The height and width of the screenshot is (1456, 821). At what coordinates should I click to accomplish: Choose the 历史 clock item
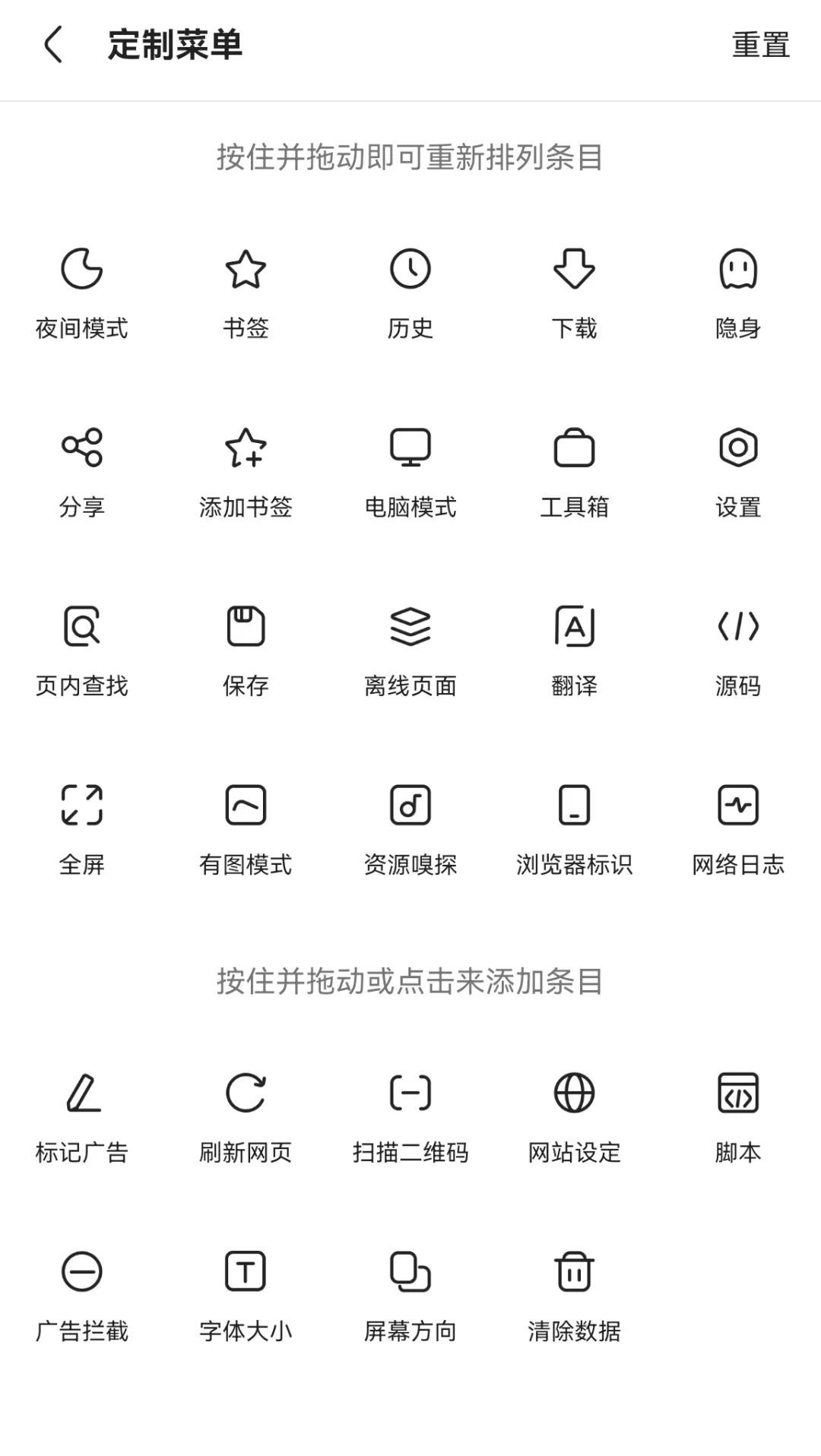[410, 293]
